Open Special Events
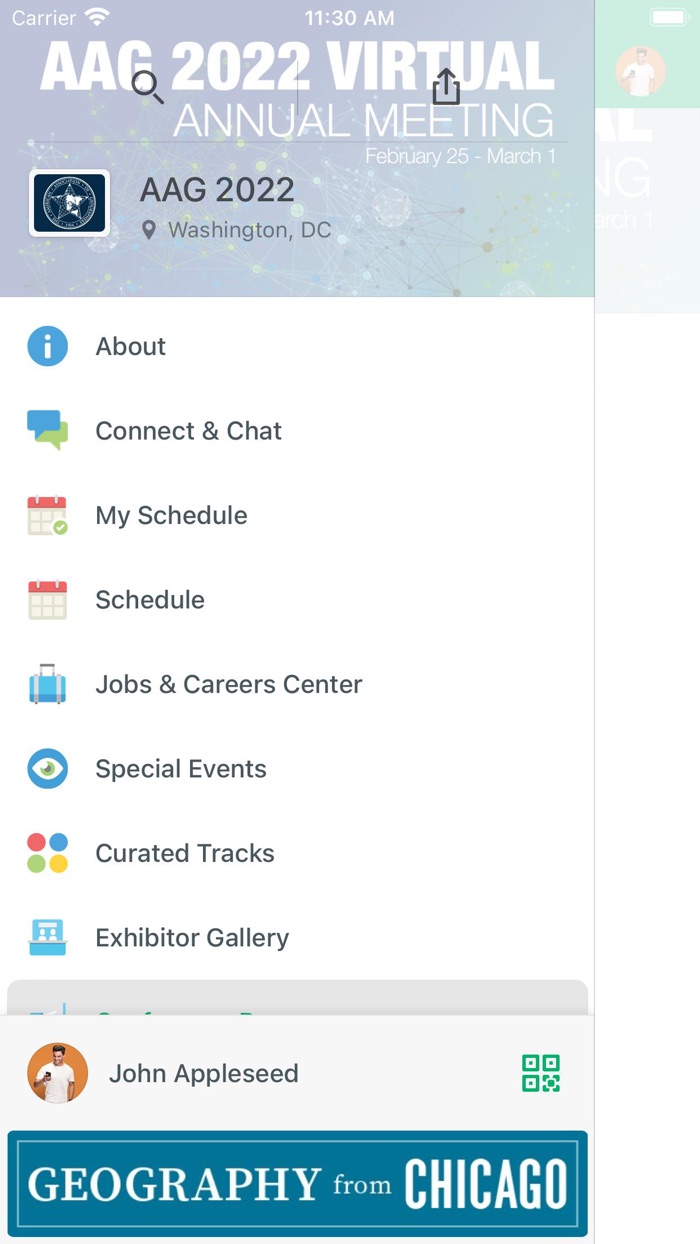Viewport: 700px width, 1244px height. pos(297,769)
